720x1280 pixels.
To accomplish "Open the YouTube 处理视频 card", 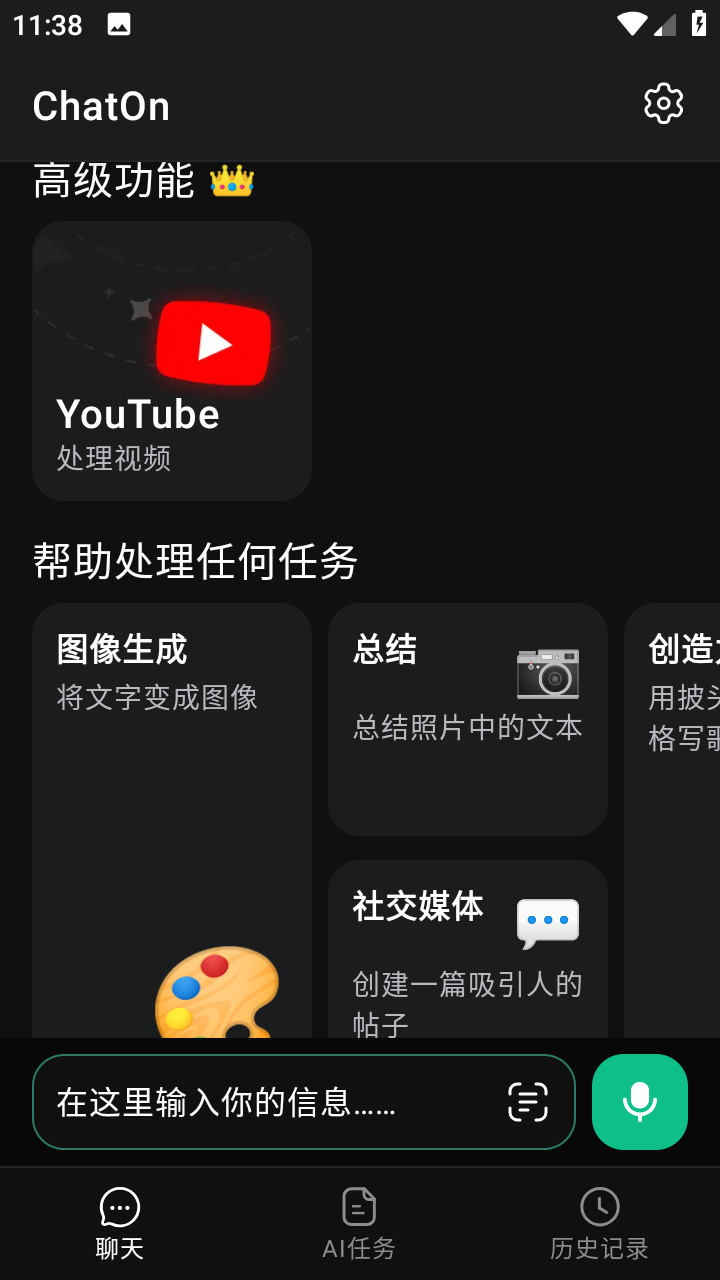I will click(x=172, y=361).
